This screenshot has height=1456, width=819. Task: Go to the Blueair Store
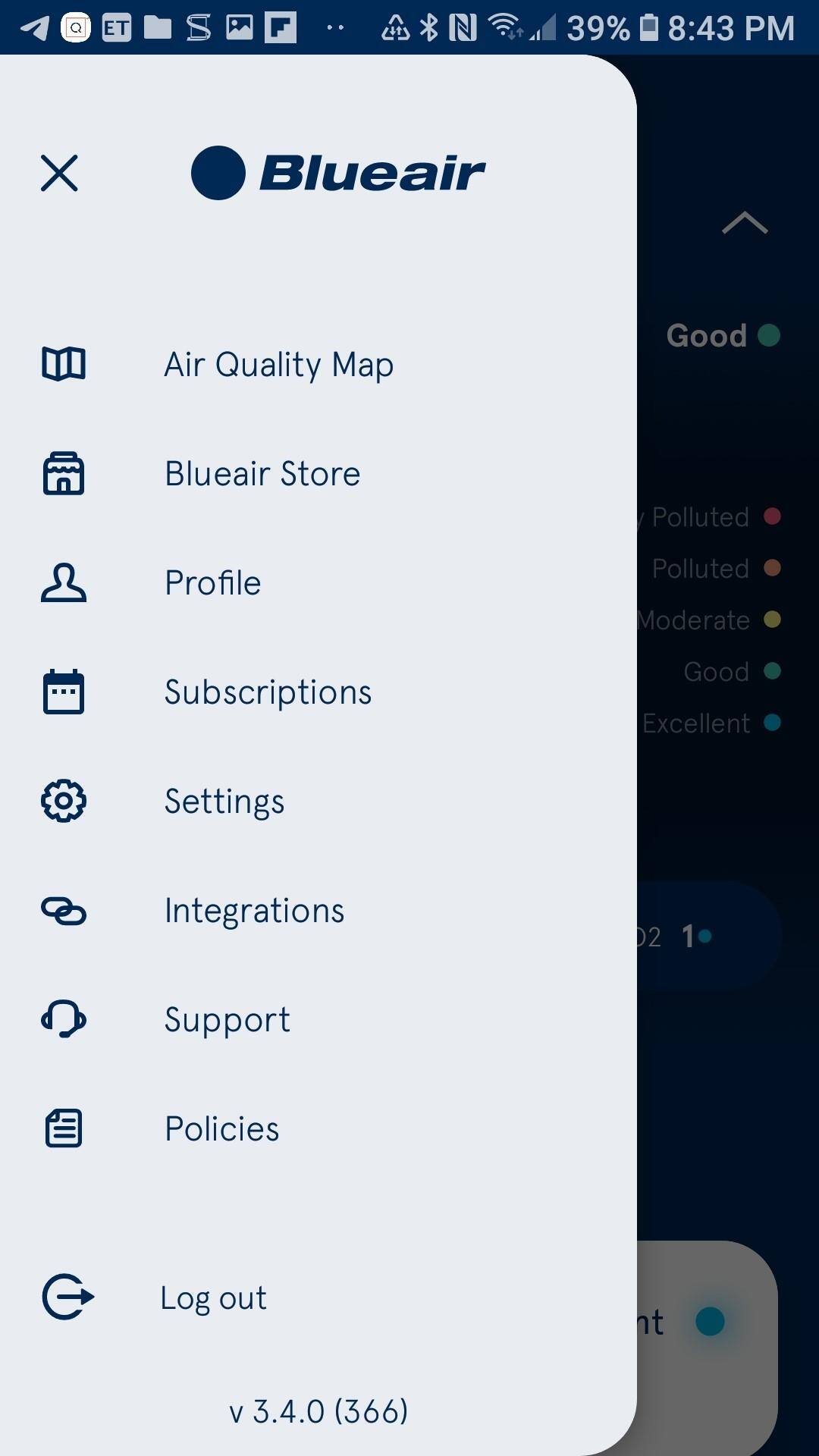pyautogui.click(x=262, y=474)
